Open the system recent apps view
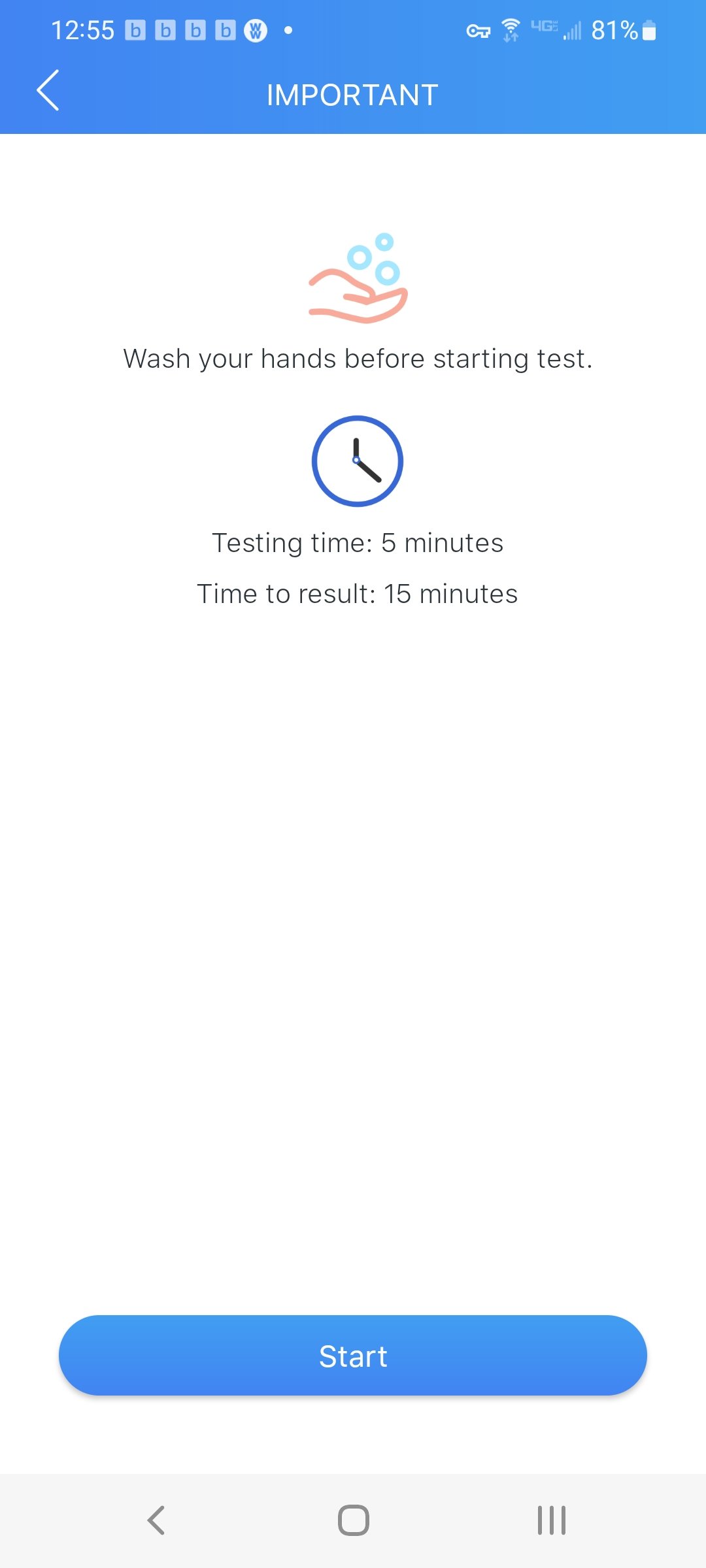This screenshot has width=706, height=1568. click(551, 1520)
